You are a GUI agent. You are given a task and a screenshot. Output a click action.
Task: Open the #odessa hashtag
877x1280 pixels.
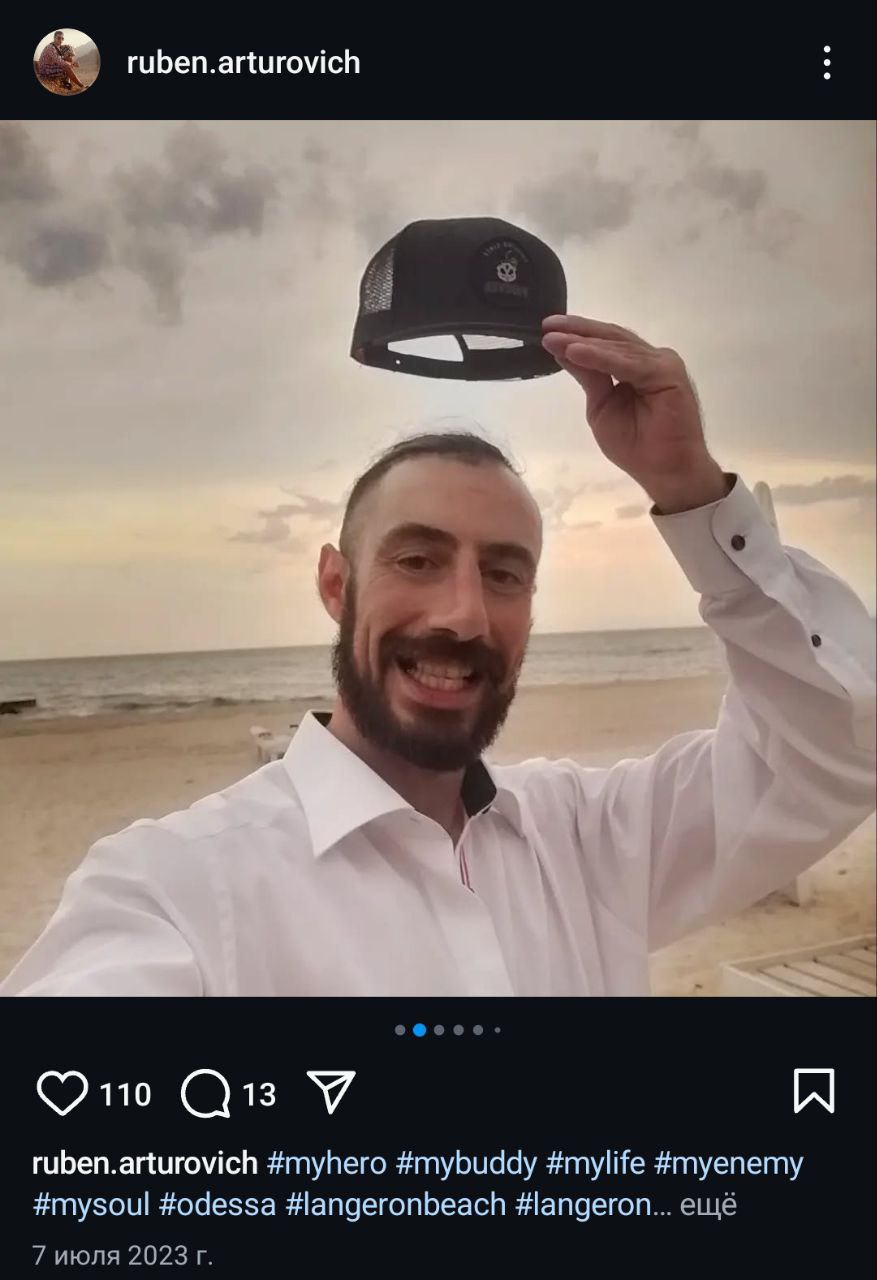point(217,1204)
